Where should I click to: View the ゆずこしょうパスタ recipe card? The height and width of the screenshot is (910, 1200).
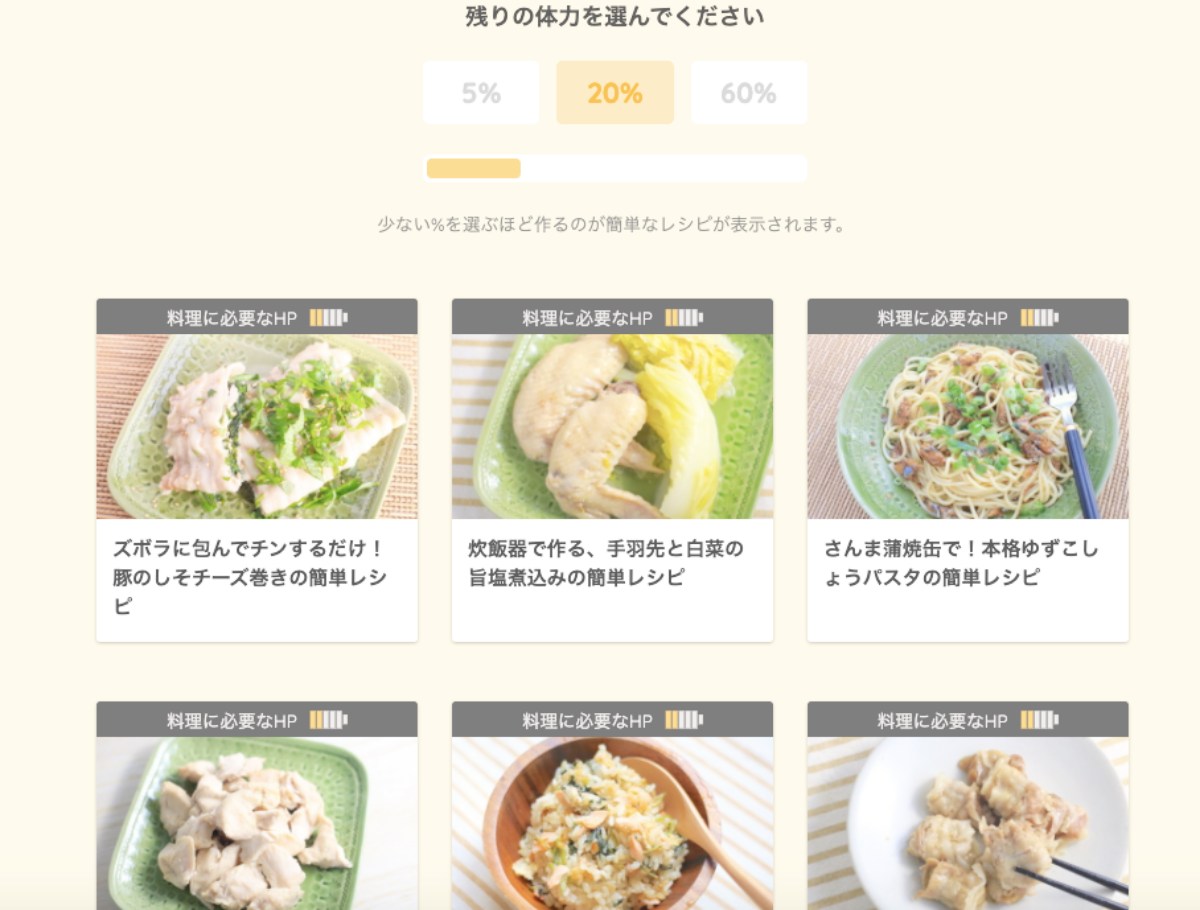tap(968, 470)
